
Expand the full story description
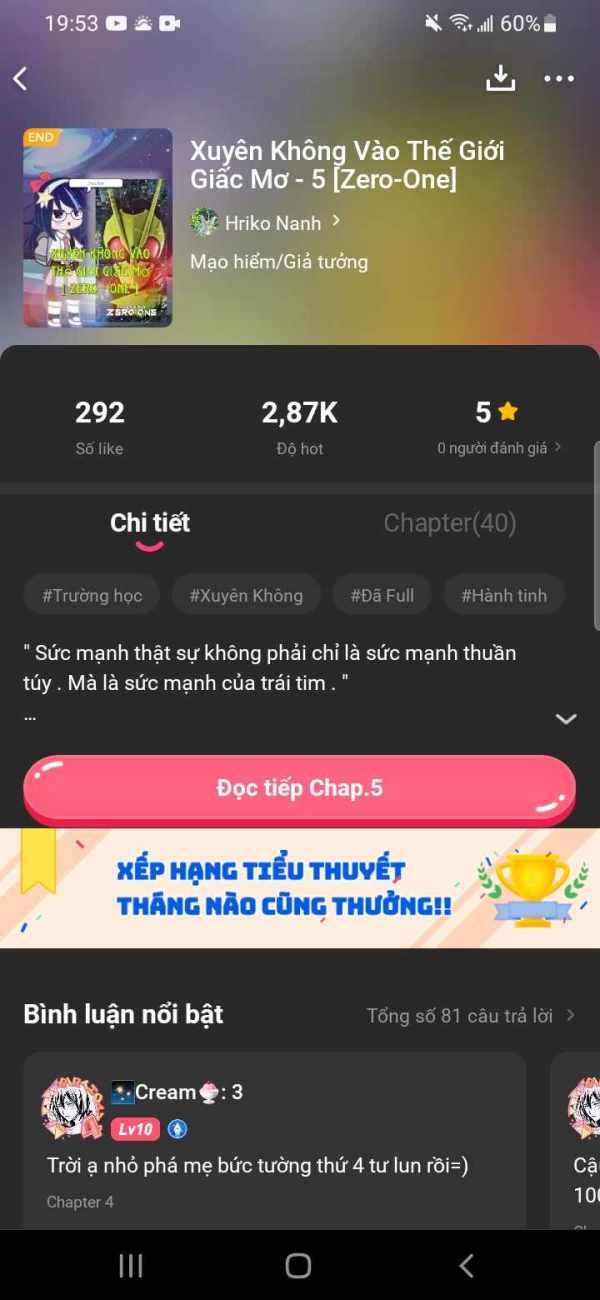(566, 719)
